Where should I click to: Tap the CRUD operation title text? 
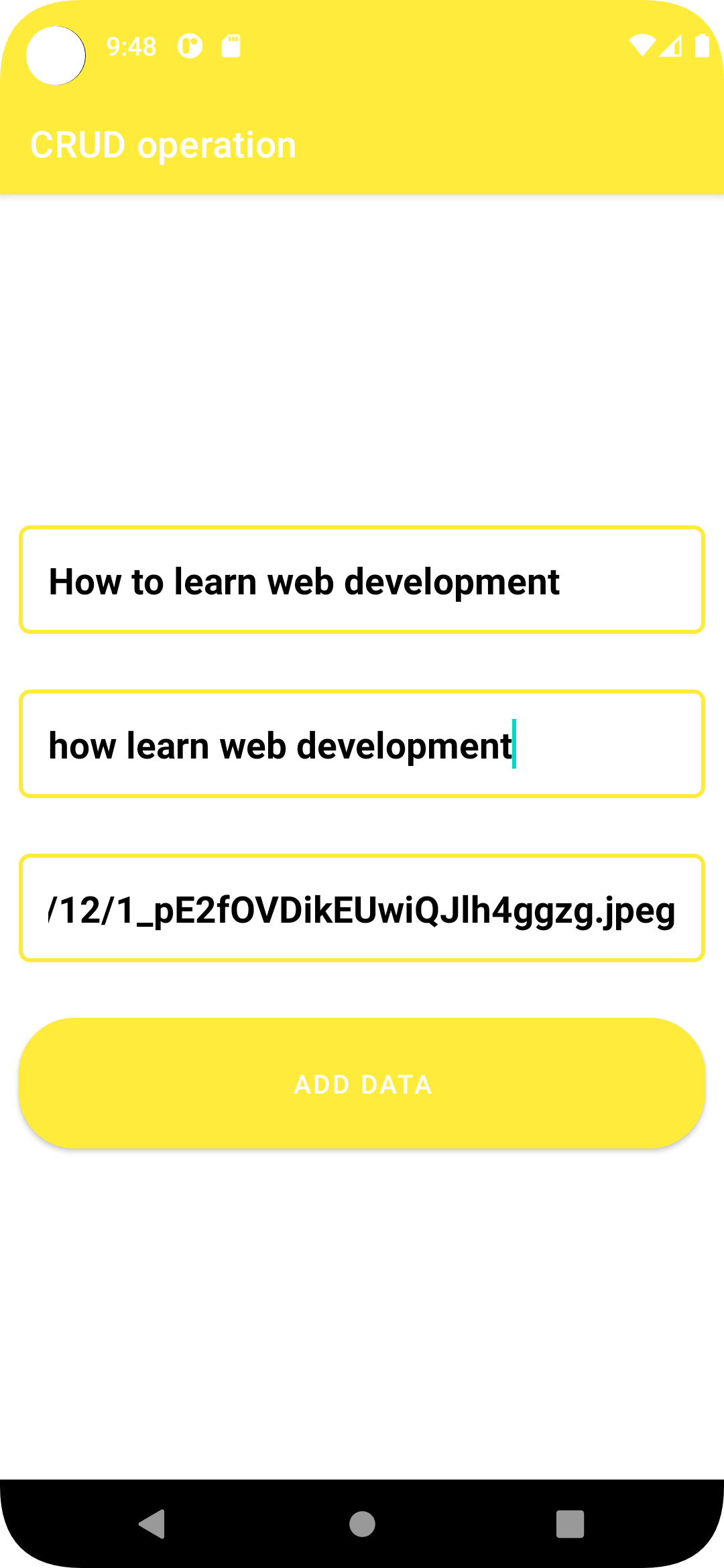coord(163,143)
